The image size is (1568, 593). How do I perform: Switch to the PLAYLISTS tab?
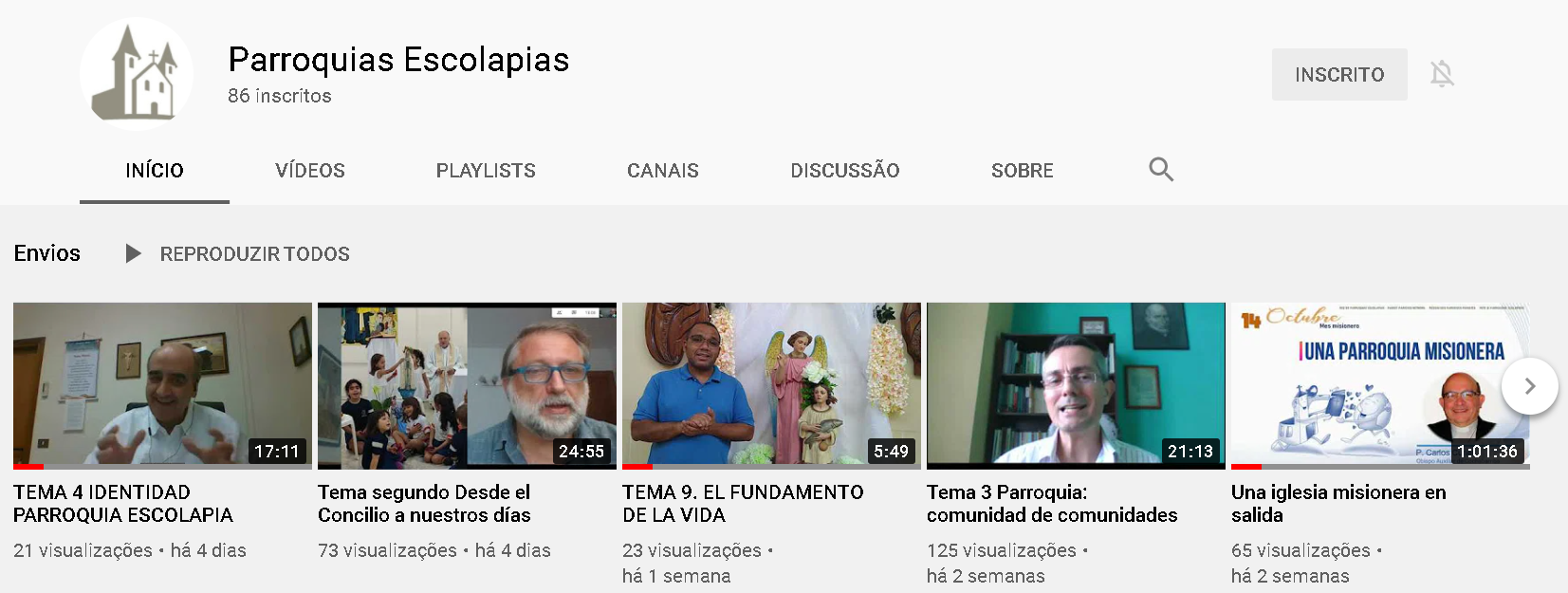coord(486,171)
